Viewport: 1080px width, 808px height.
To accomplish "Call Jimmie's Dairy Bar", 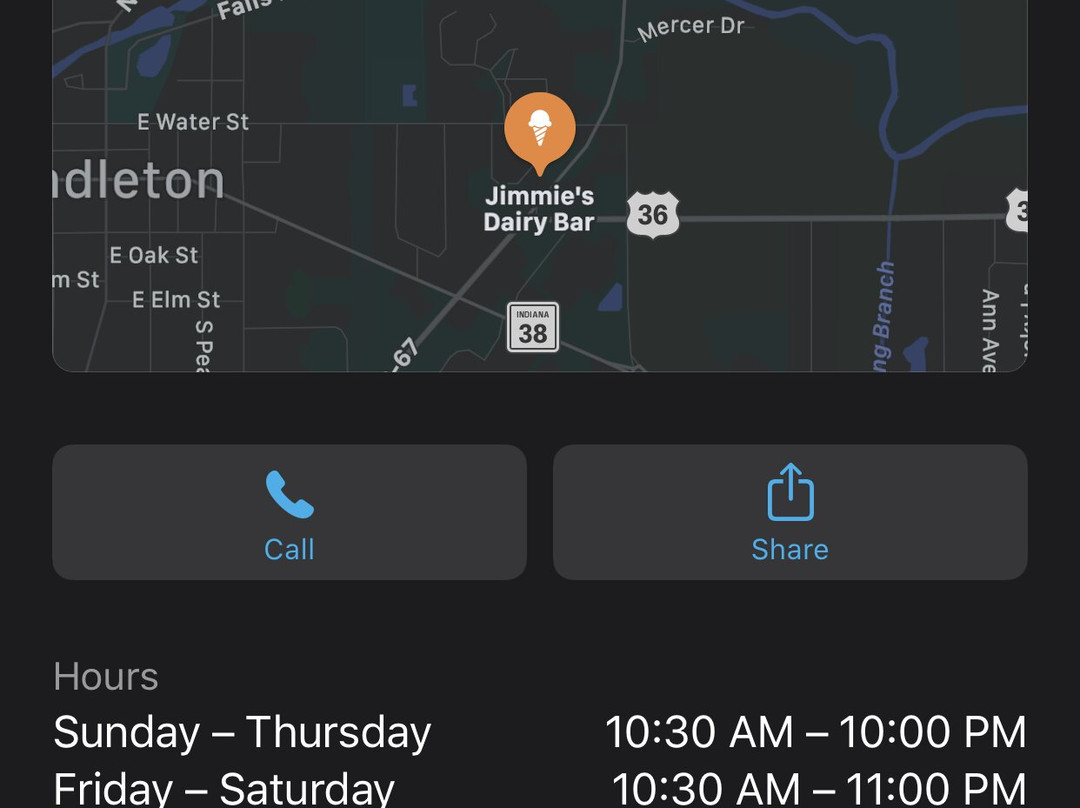I will coord(289,512).
